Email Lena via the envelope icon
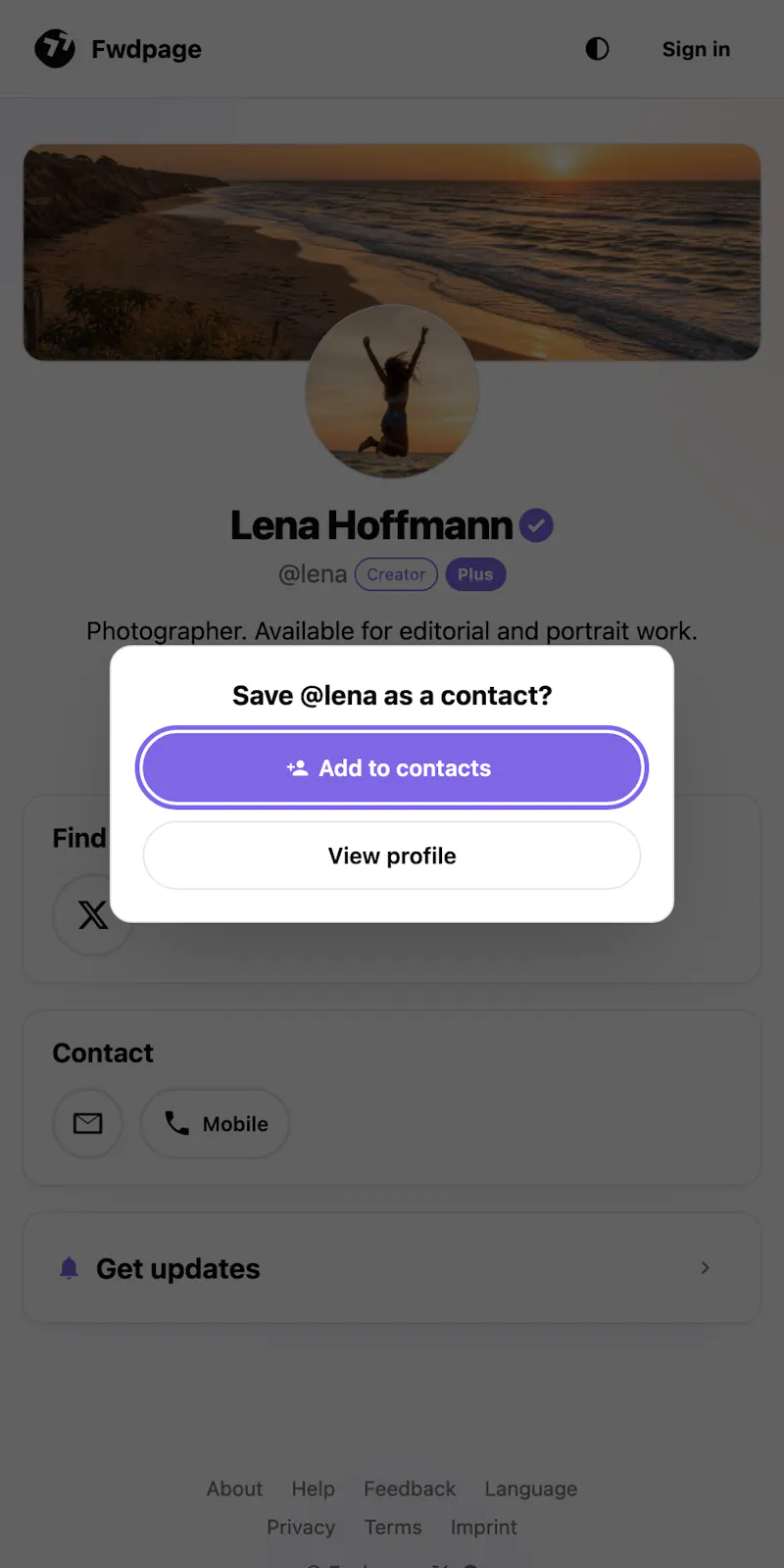The image size is (784, 1568). 88,1123
